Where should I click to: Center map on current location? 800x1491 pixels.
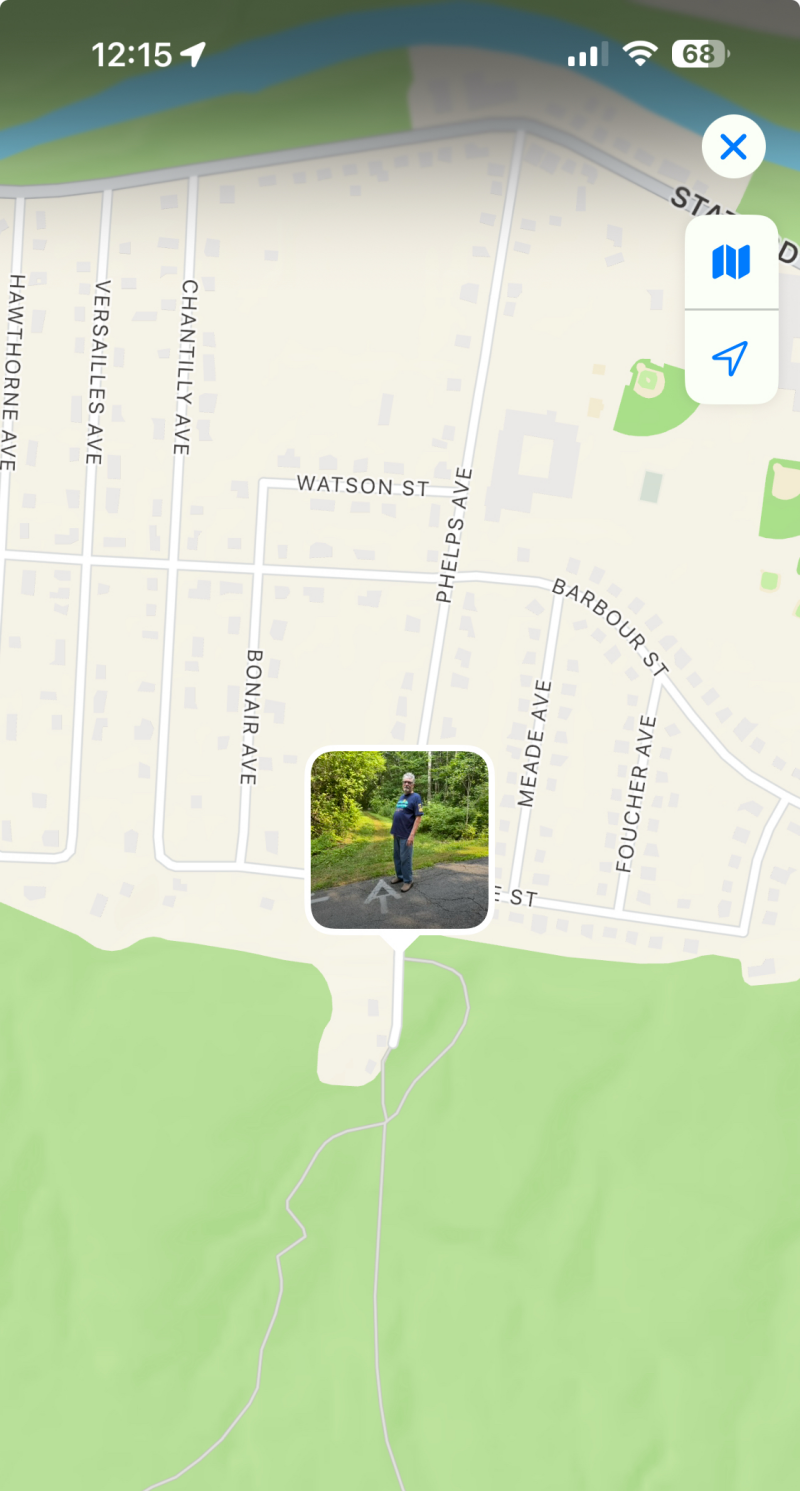pos(731,357)
